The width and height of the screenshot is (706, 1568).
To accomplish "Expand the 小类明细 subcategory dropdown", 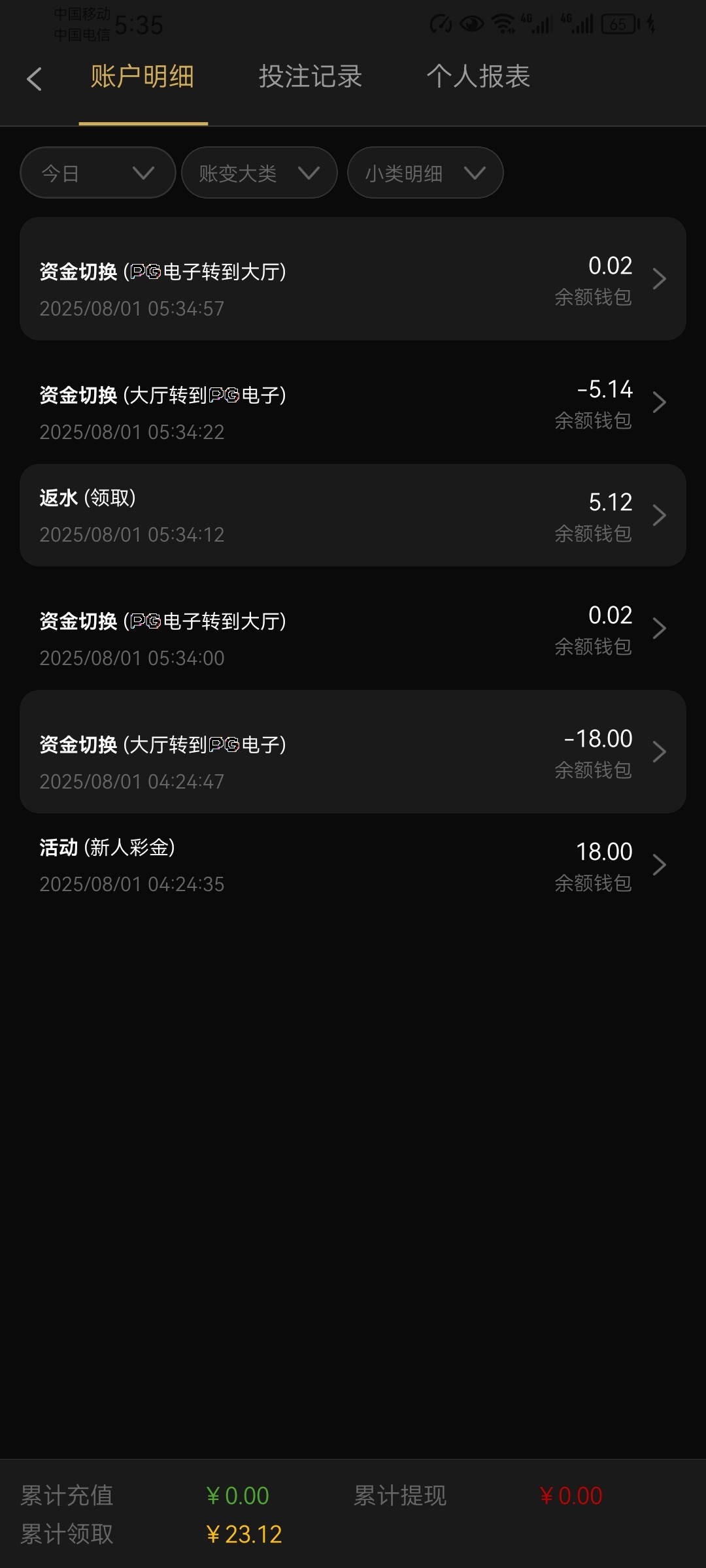I will 425,172.
